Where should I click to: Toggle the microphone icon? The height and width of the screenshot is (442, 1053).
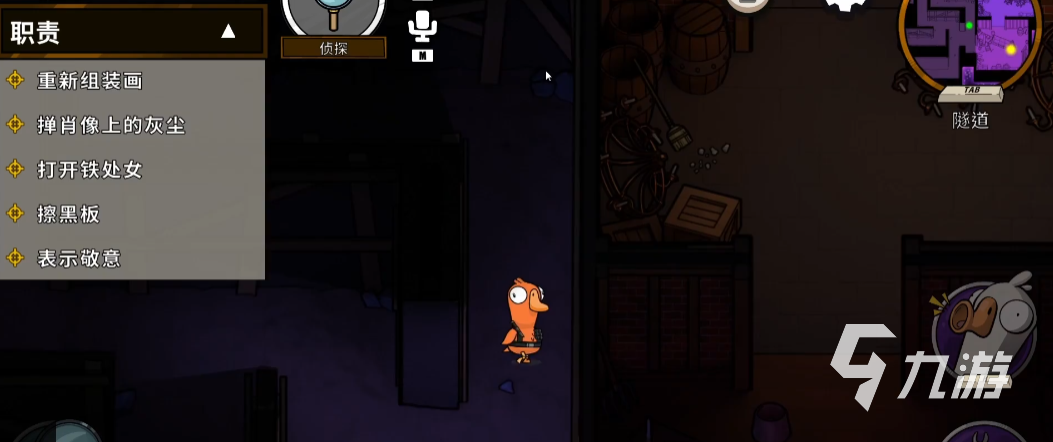(422, 25)
